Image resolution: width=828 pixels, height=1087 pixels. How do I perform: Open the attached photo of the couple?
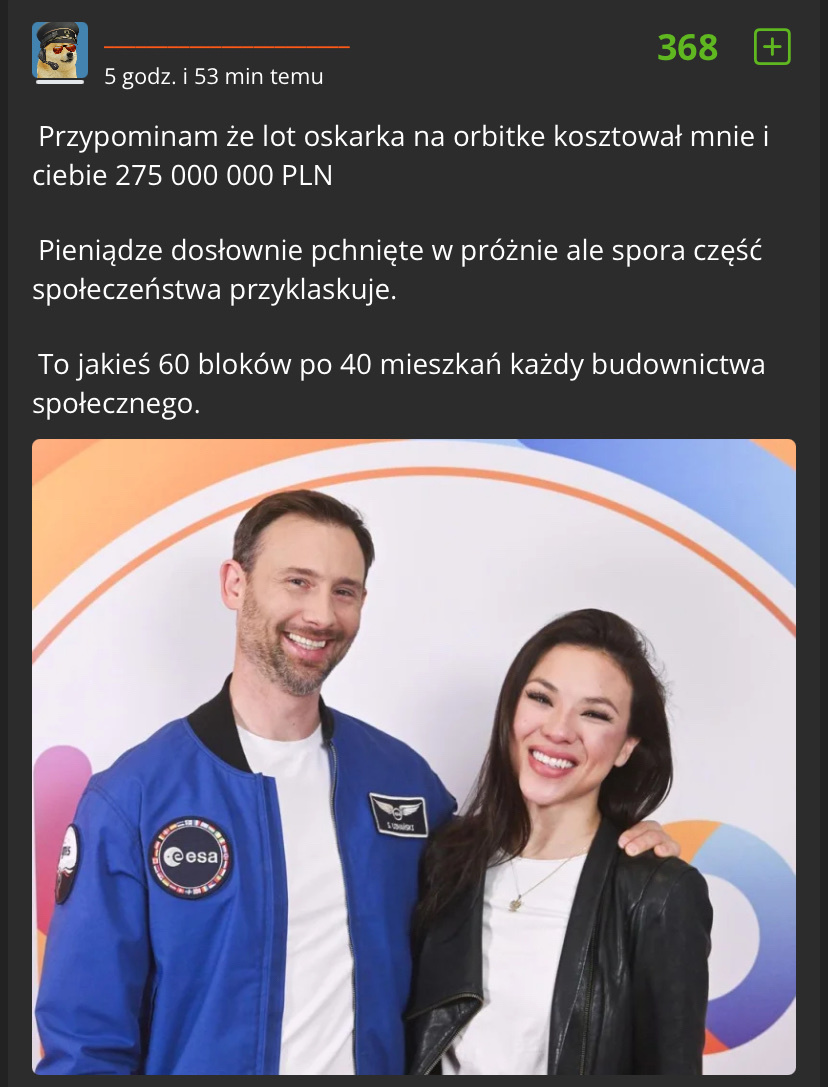point(414,757)
